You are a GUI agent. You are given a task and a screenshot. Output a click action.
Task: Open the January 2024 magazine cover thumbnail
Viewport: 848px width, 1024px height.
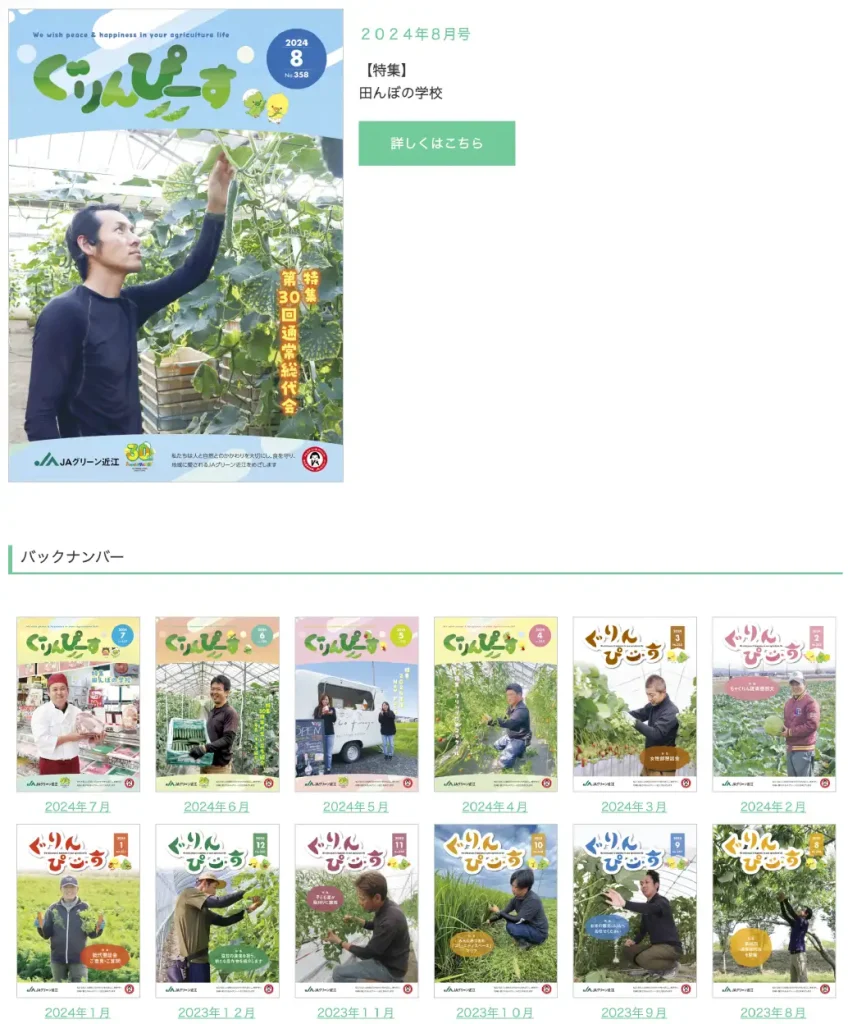[78, 910]
